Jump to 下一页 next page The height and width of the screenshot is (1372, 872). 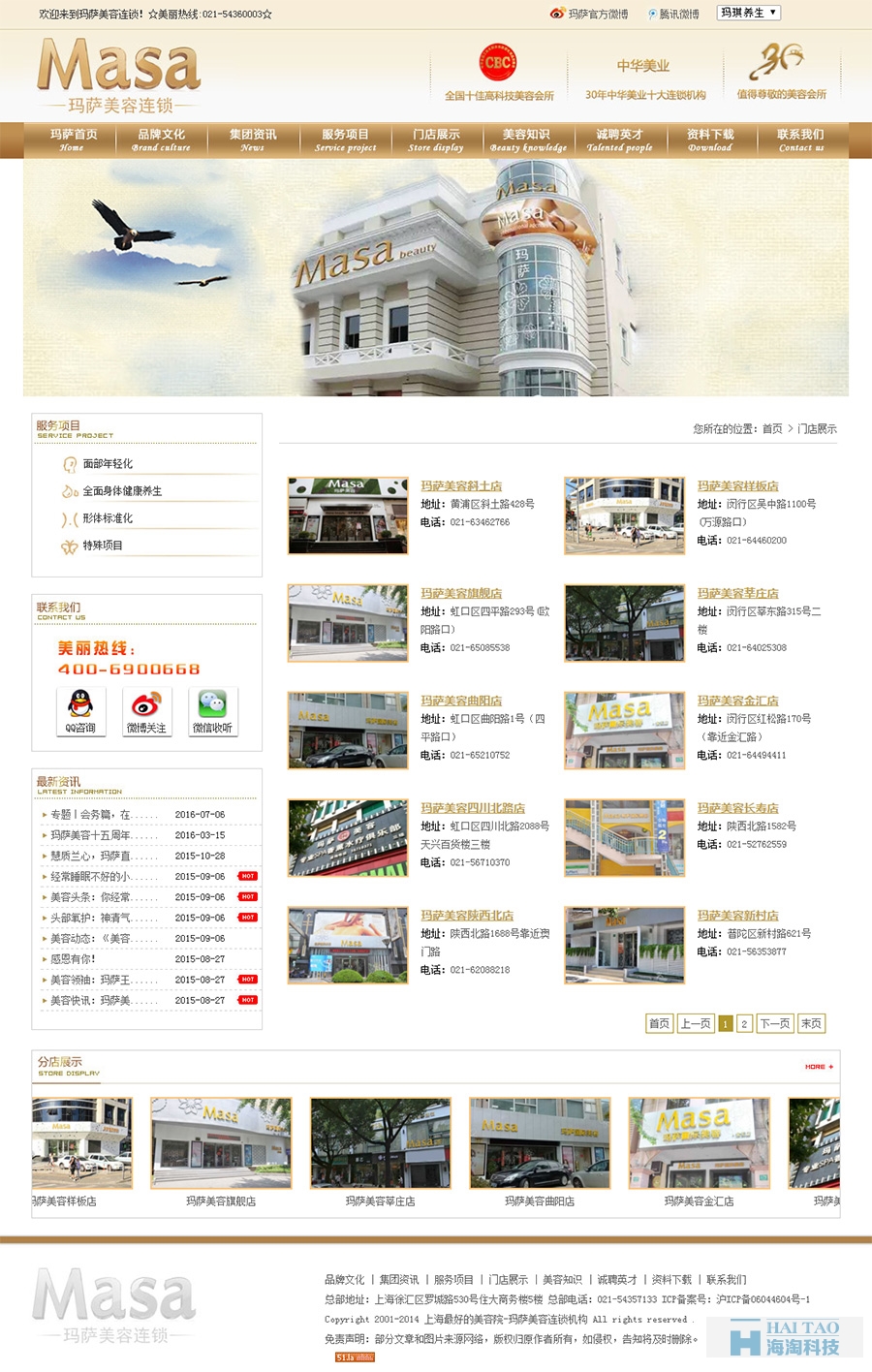[774, 1023]
